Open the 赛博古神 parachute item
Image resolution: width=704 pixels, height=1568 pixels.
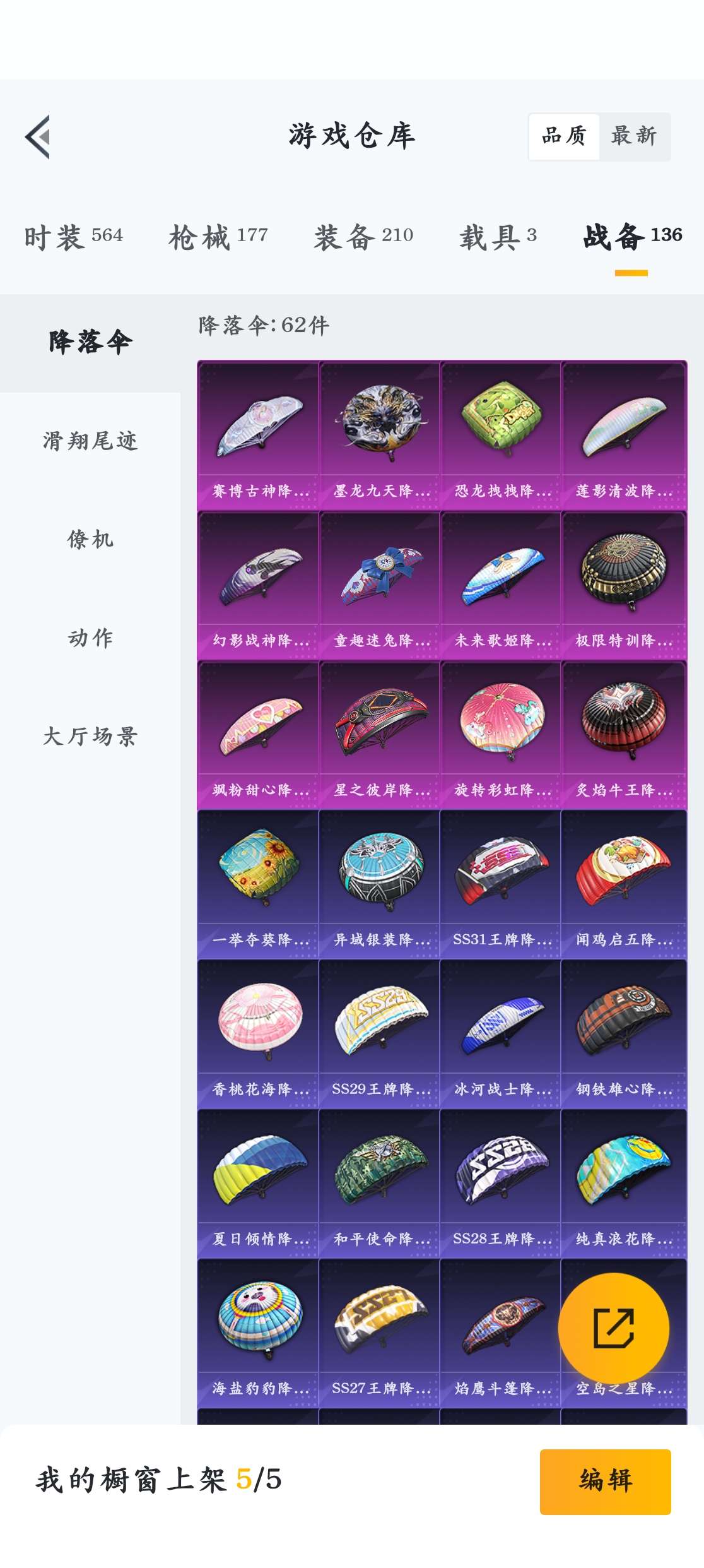[x=258, y=435]
